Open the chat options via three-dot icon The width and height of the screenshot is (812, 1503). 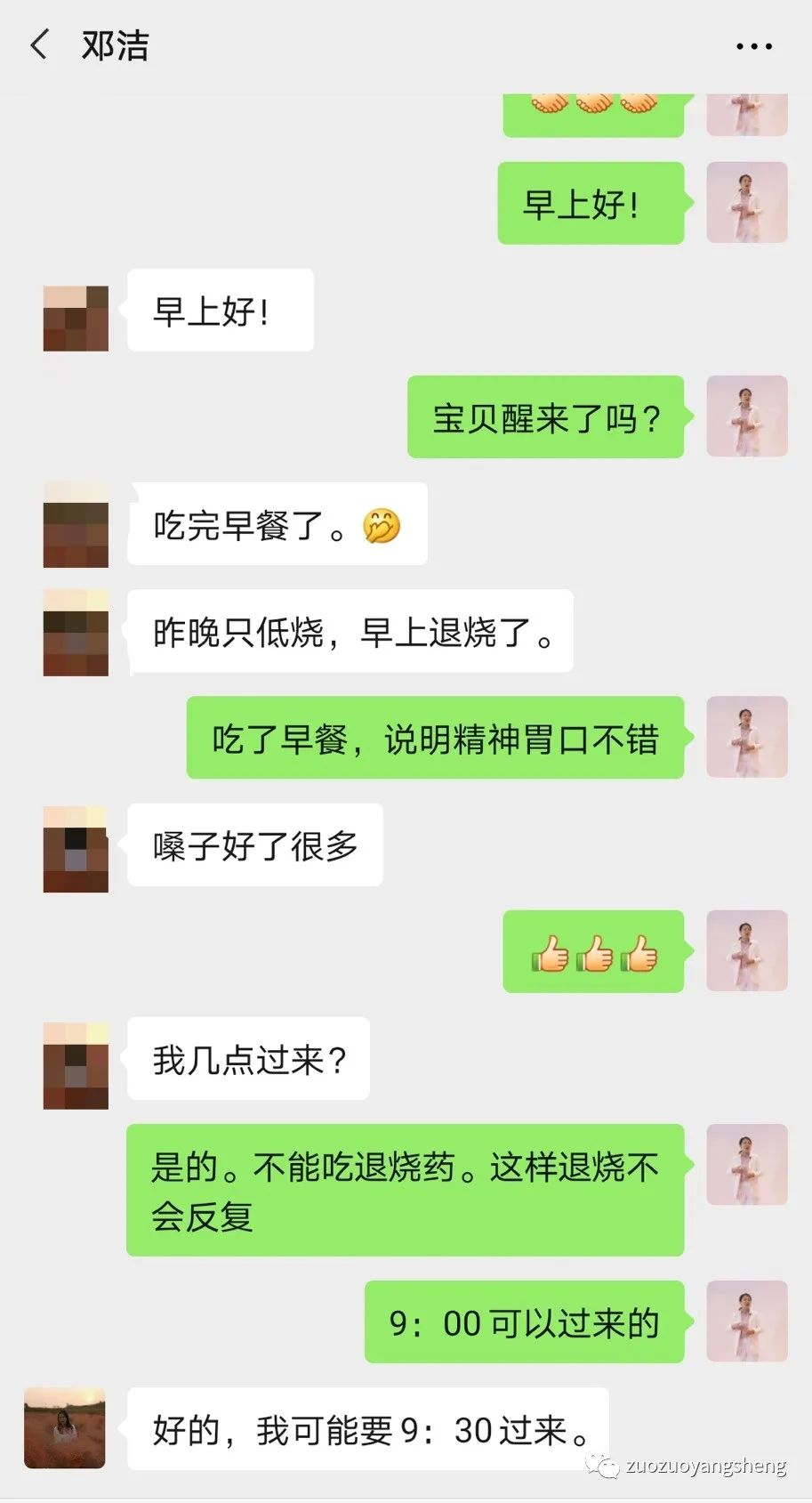click(752, 45)
